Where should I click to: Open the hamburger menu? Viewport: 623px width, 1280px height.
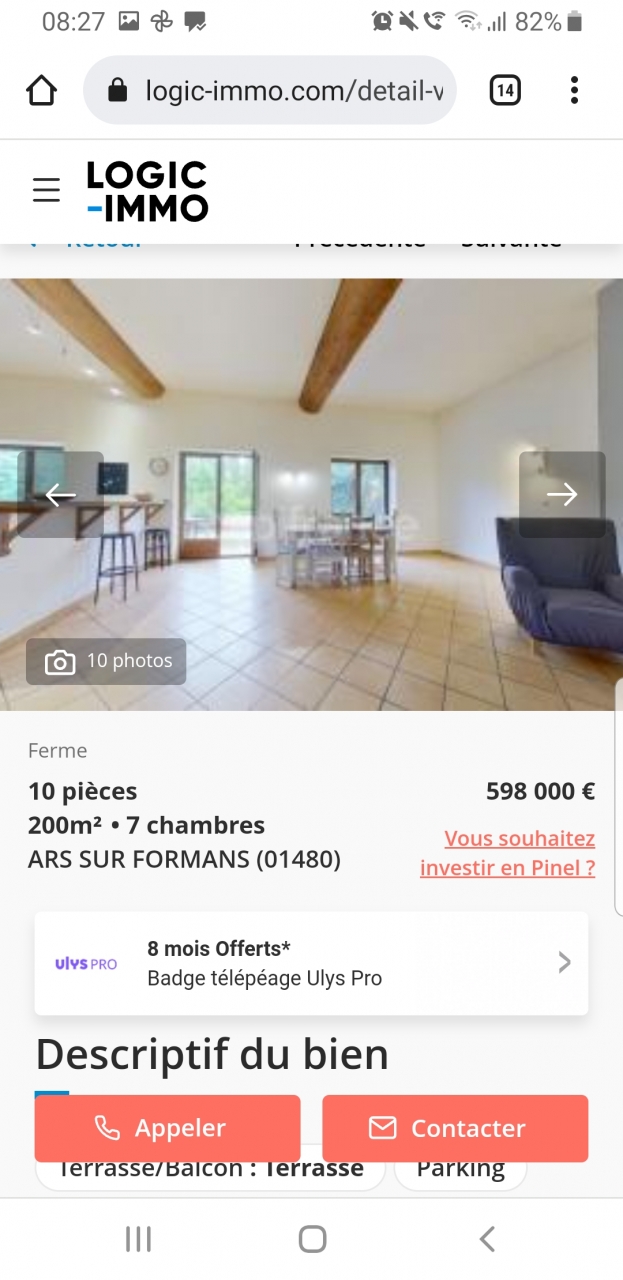(x=46, y=190)
